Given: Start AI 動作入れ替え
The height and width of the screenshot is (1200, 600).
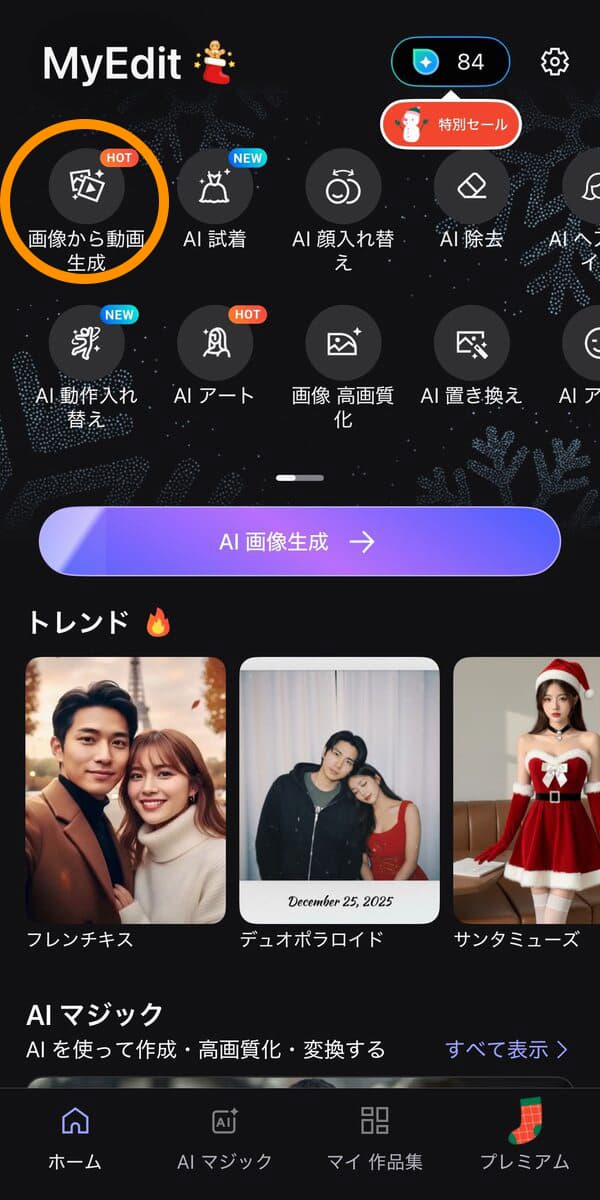Looking at the screenshot, I should [x=86, y=343].
